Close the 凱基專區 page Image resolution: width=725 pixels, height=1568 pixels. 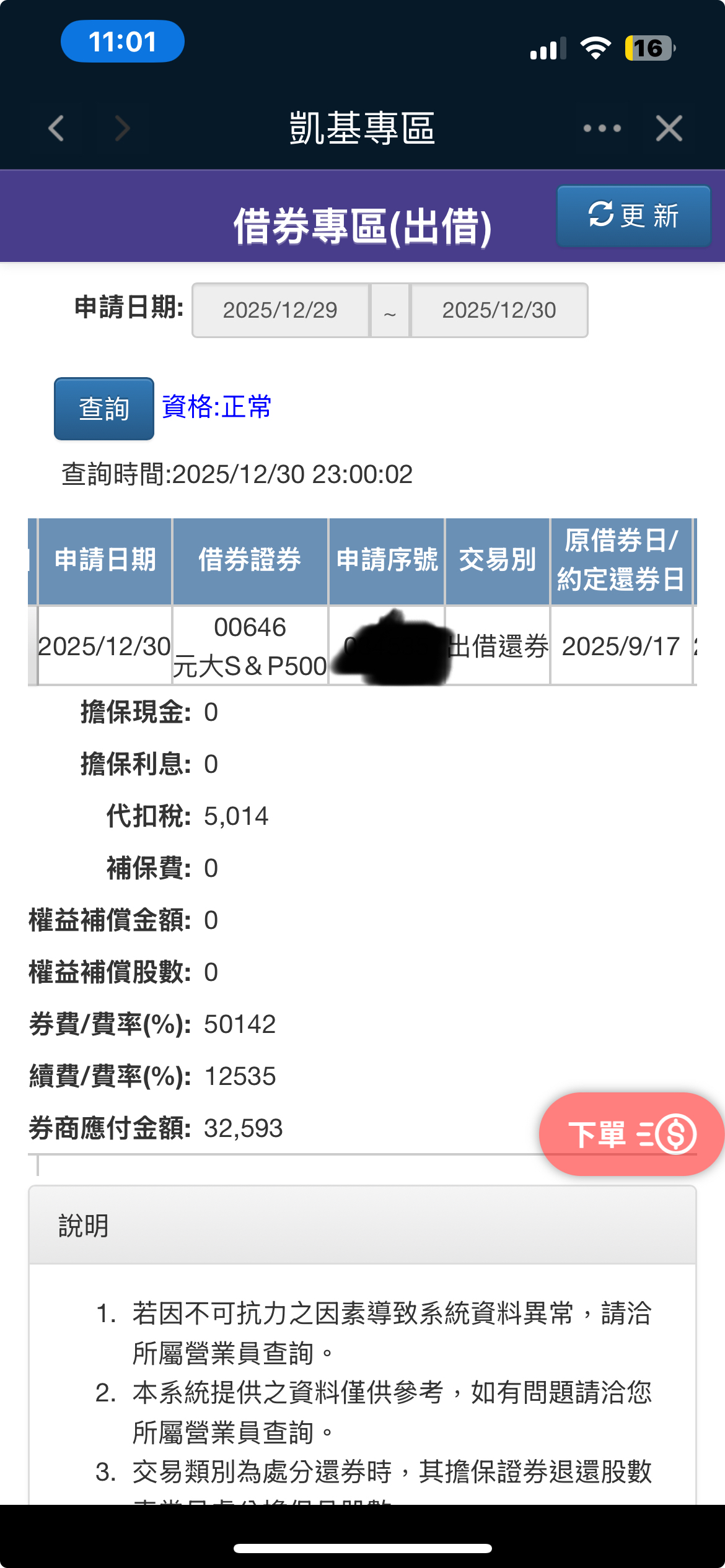[669, 129]
